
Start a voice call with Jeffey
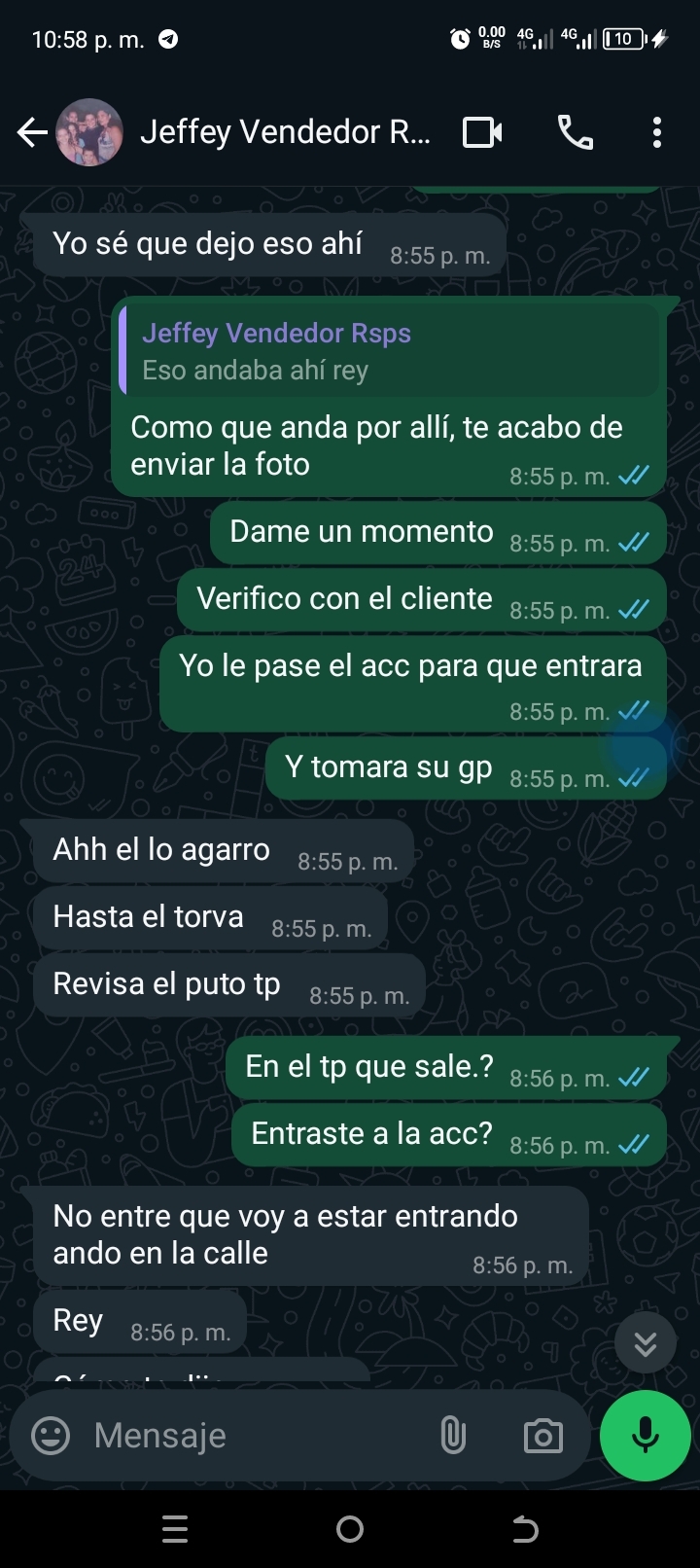575,132
